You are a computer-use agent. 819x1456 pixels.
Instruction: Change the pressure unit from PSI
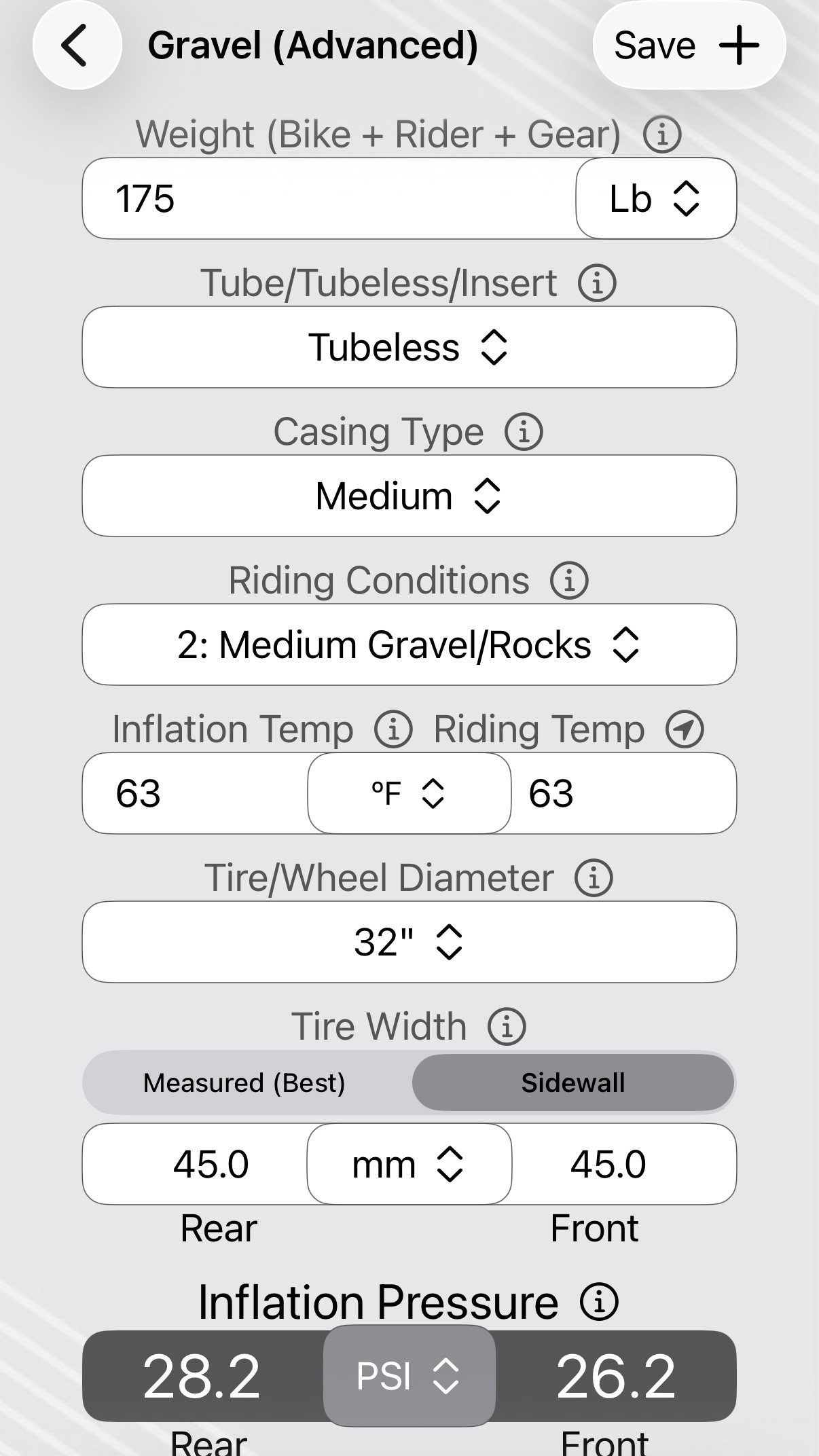[x=409, y=1377]
